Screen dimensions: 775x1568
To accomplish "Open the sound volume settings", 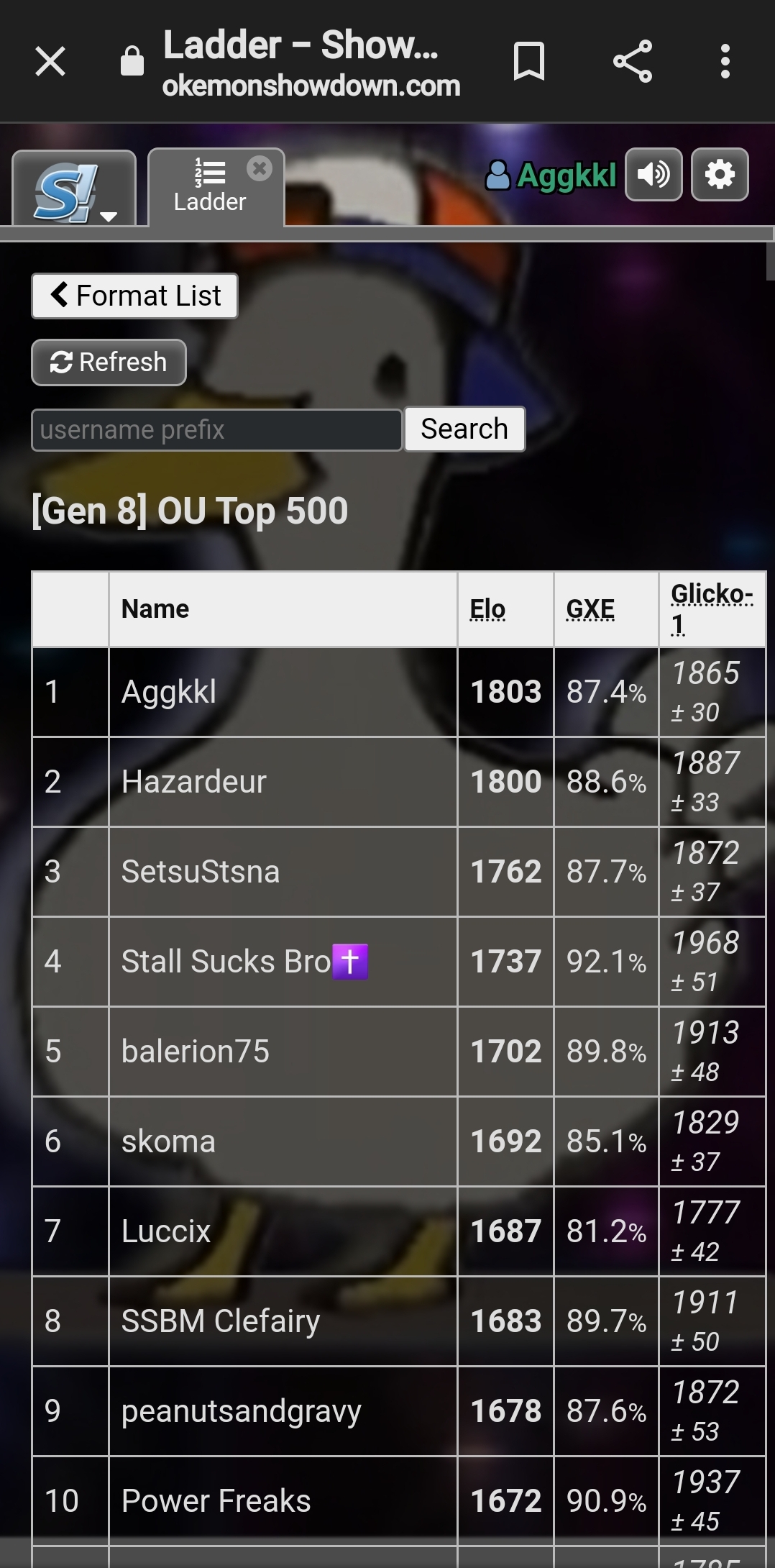I will point(654,175).
